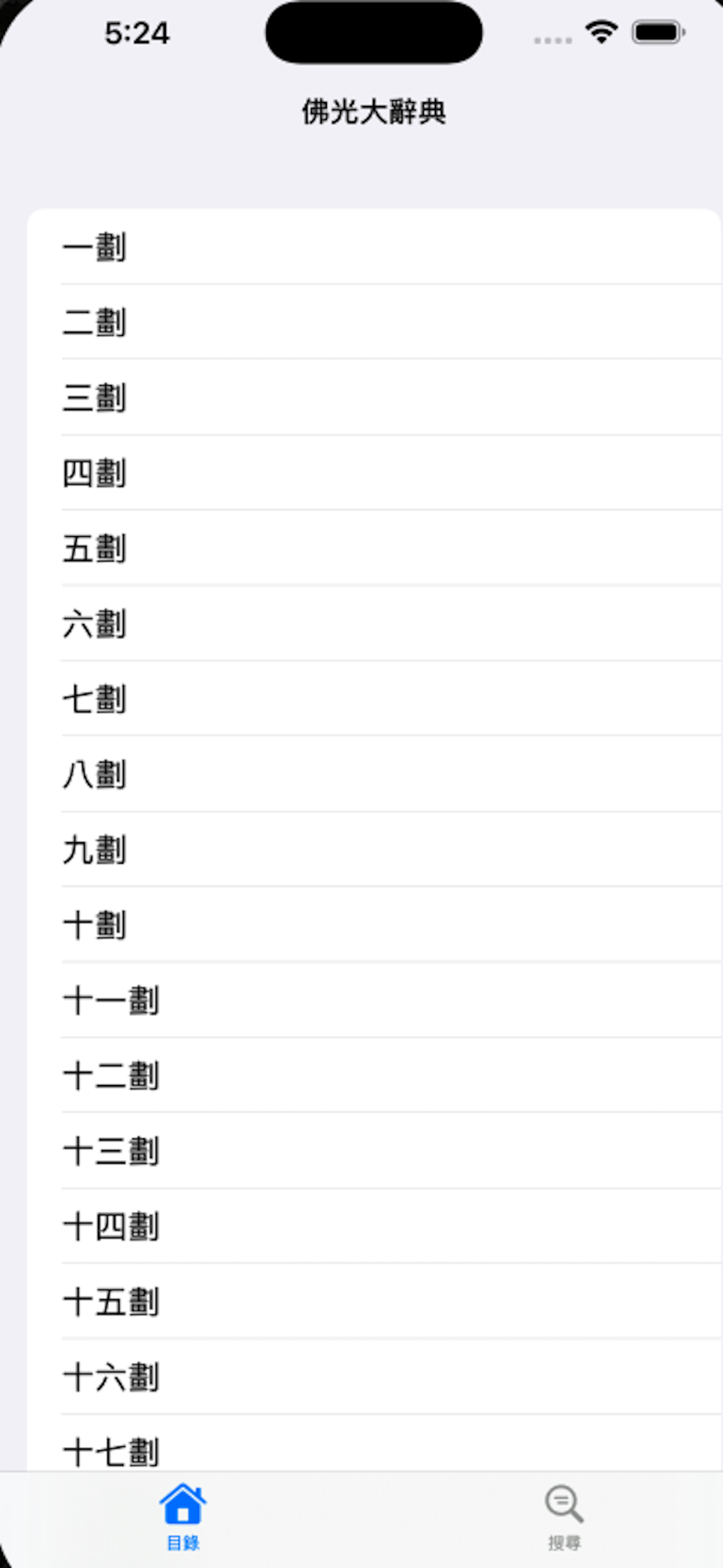Expand the 十劃 stroke group
This screenshot has width=723, height=1568.
[x=361, y=924]
